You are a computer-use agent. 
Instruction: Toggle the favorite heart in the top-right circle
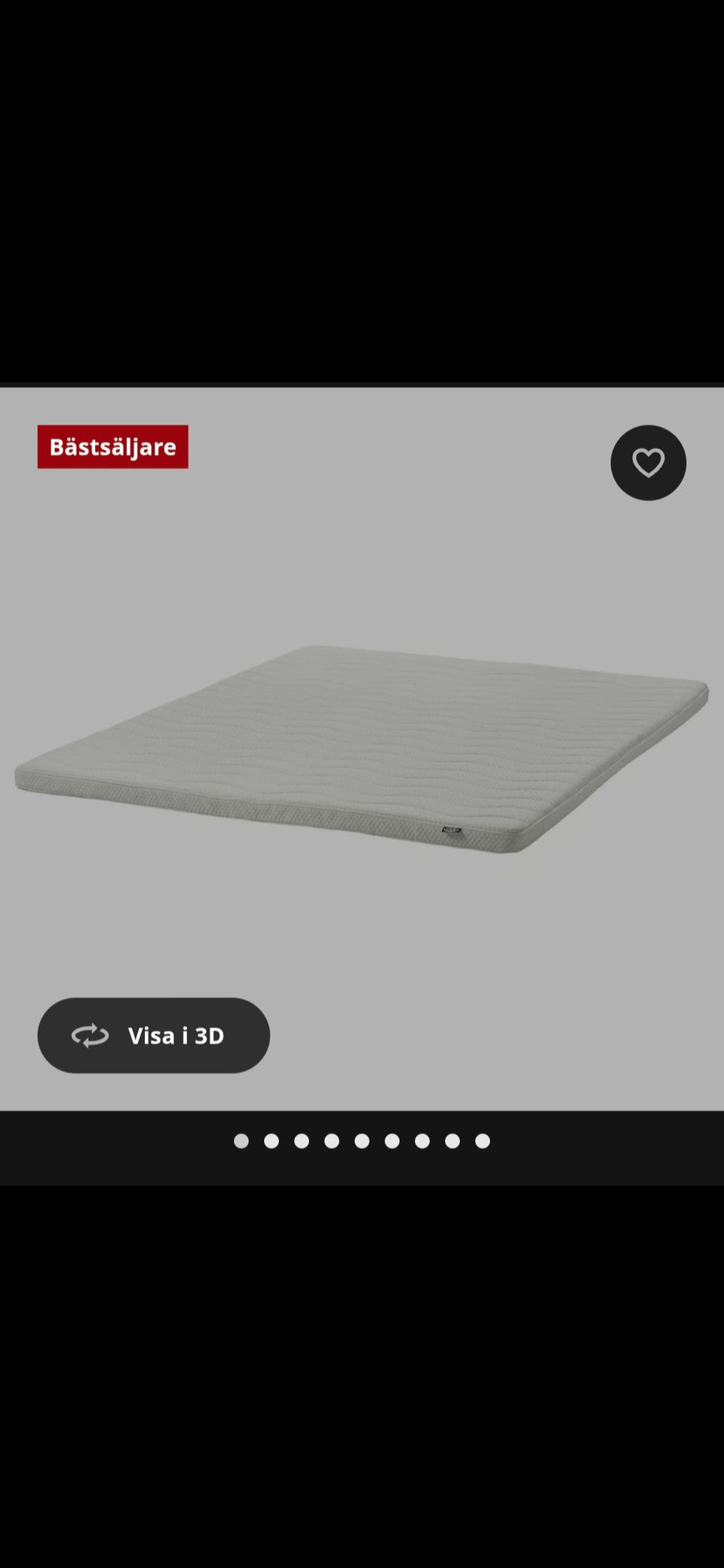[x=648, y=463]
